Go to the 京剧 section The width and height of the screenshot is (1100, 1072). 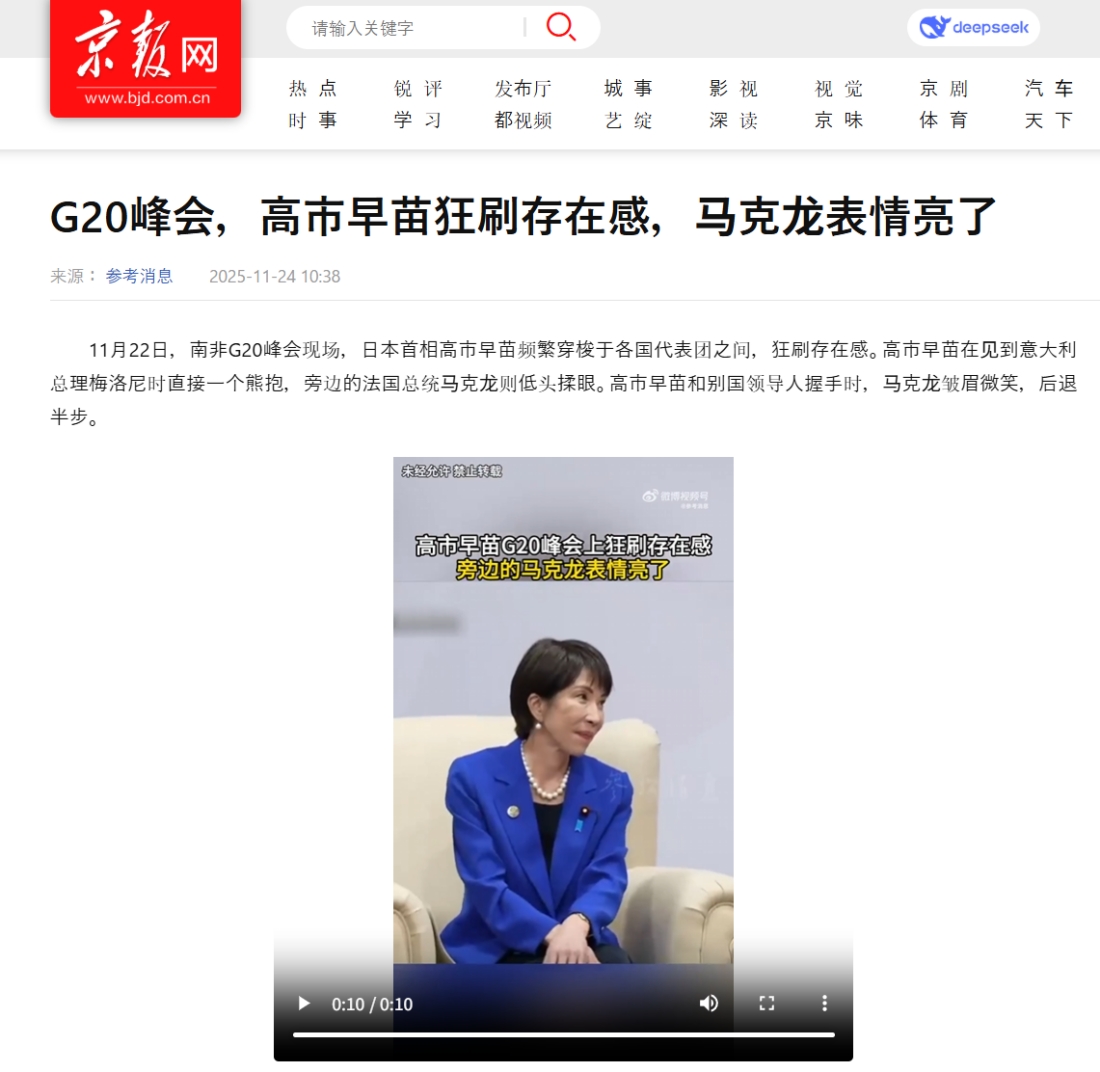pyautogui.click(x=943, y=88)
